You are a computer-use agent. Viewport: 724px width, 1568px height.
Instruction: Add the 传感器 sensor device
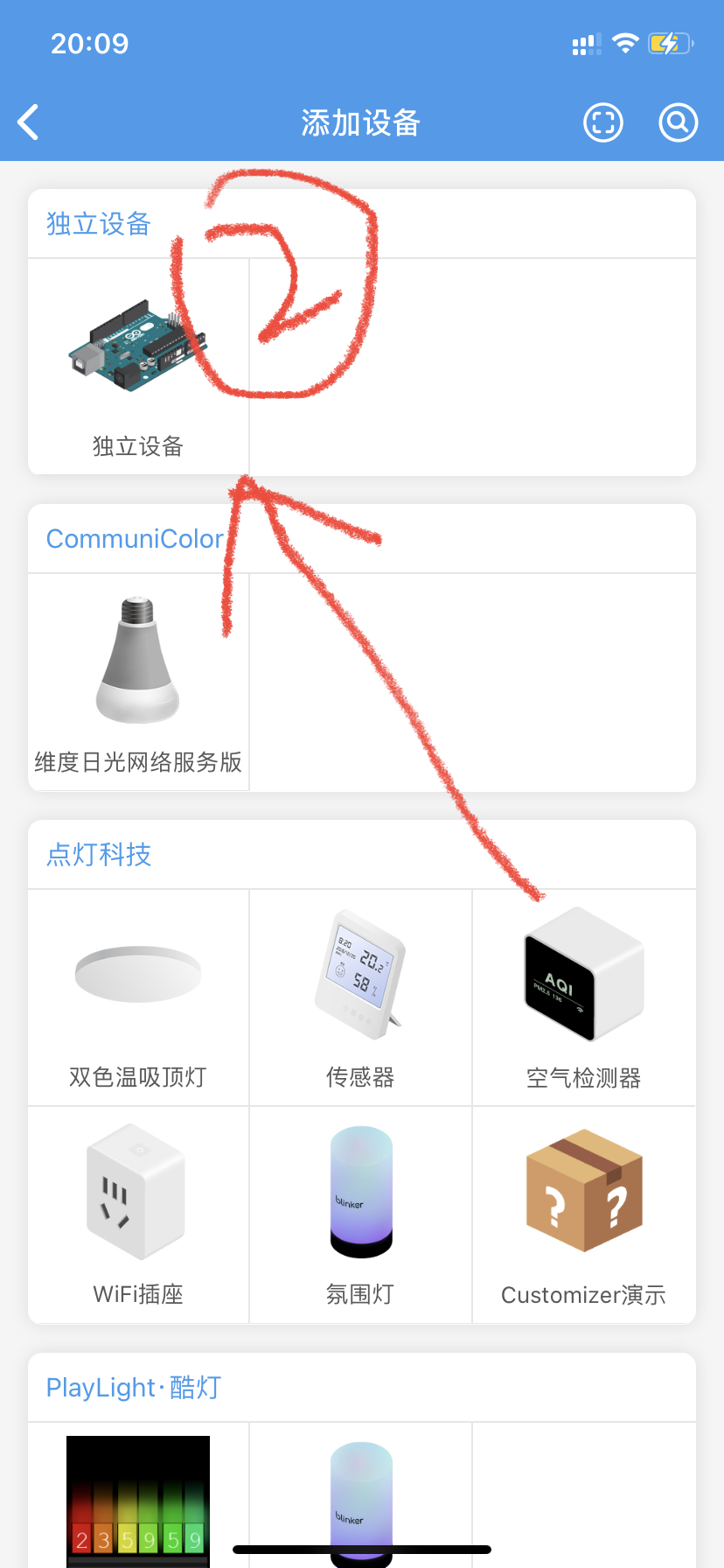coord(360,974)
